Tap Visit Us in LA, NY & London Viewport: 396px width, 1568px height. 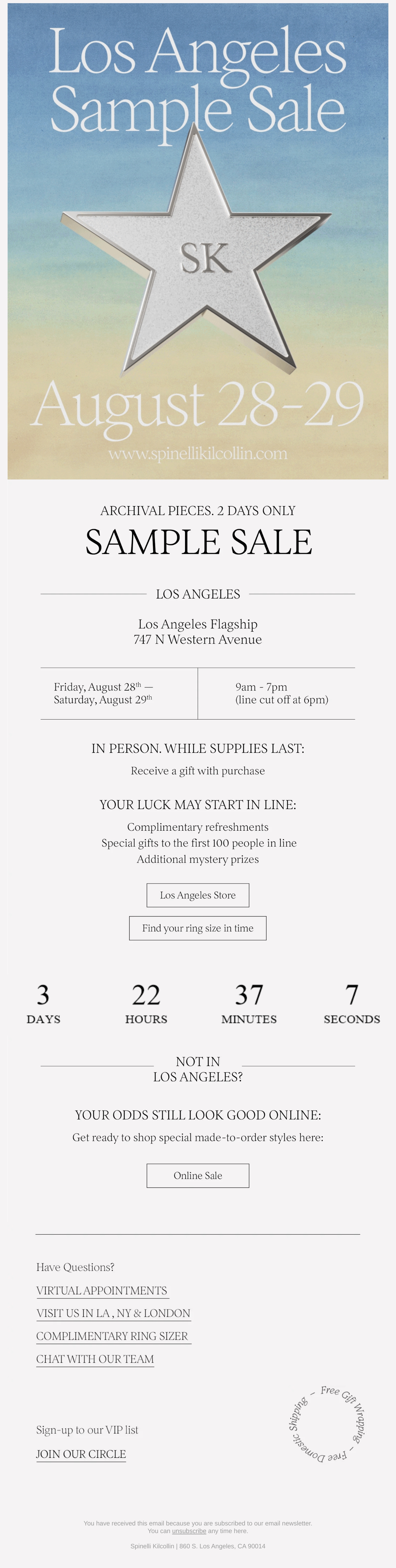tap(114, 1314)
